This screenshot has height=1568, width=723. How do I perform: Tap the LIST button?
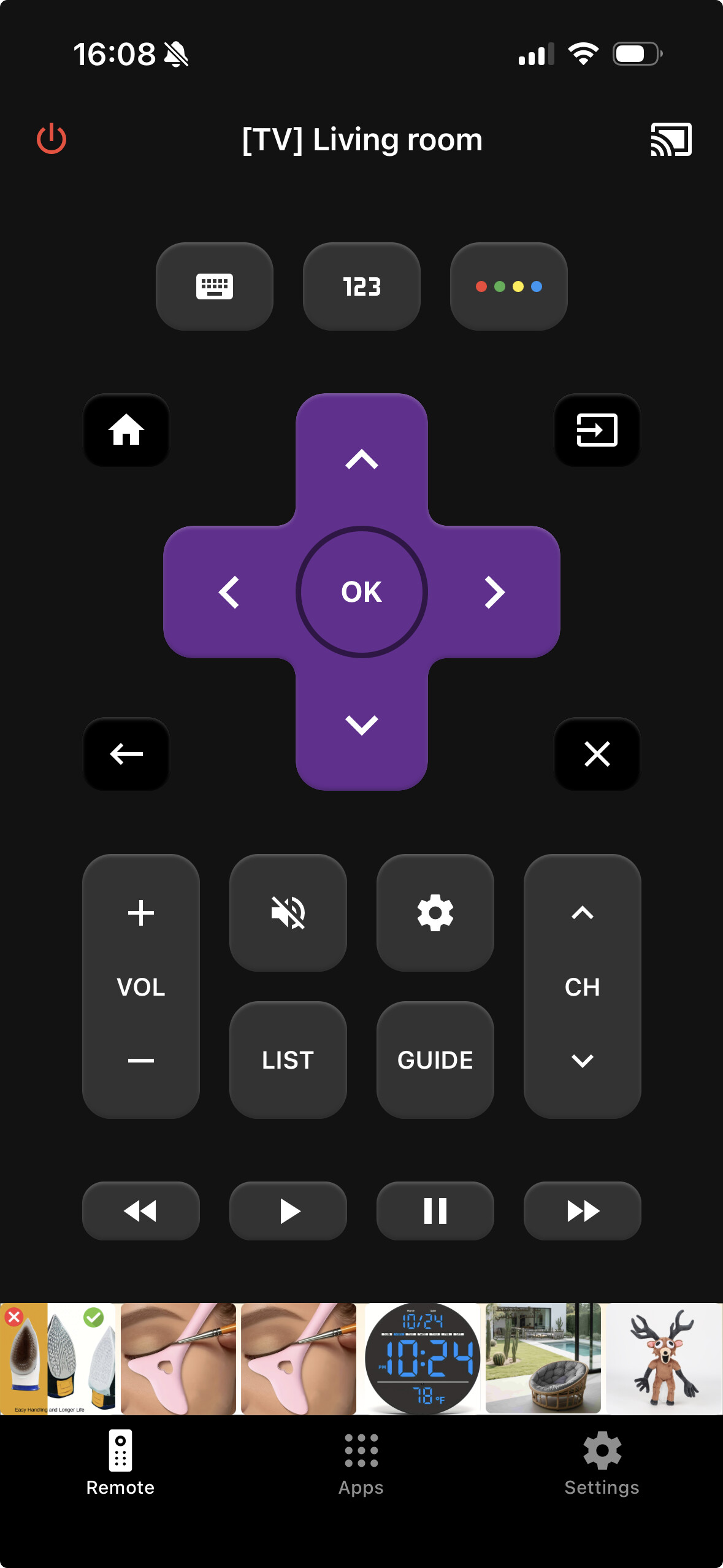288,1060
